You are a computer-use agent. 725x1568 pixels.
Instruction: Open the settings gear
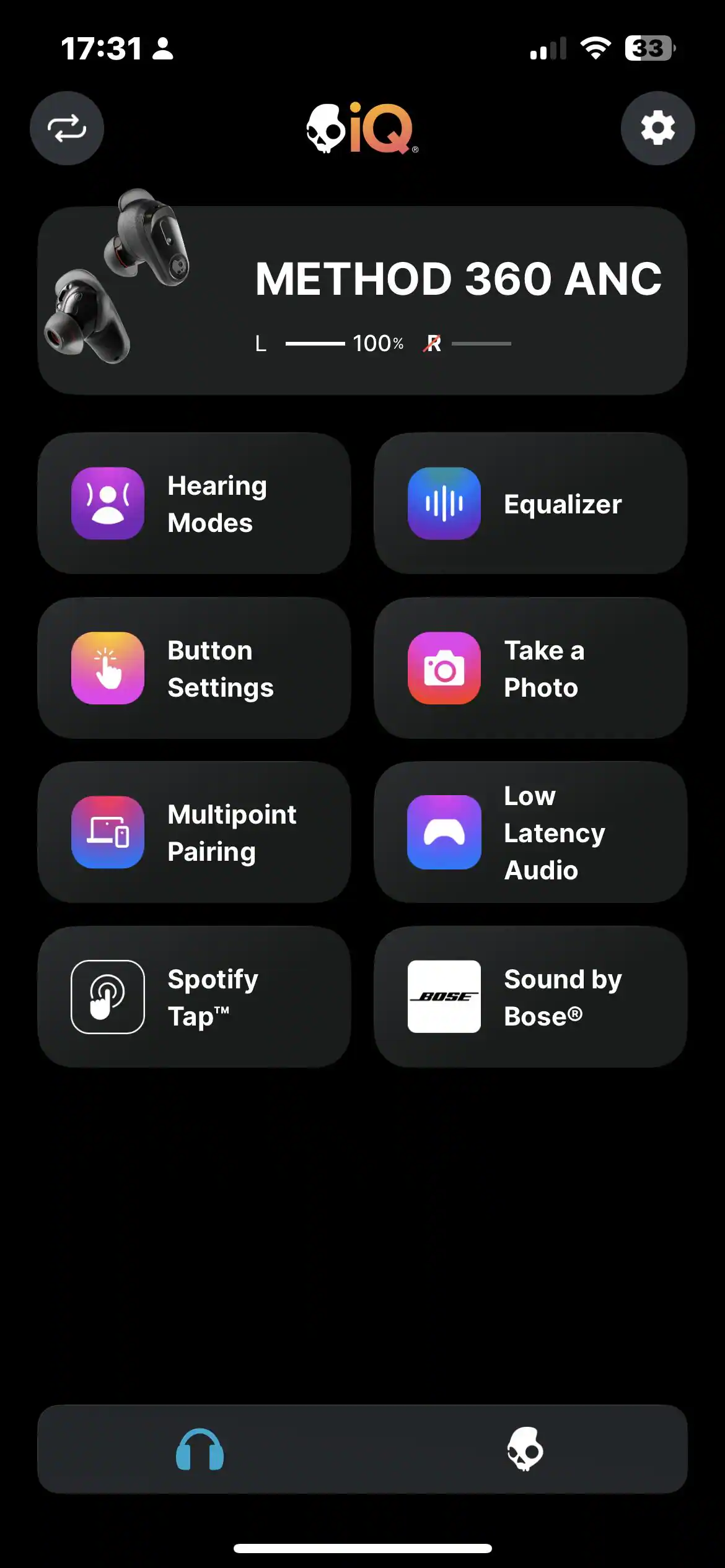657,128
